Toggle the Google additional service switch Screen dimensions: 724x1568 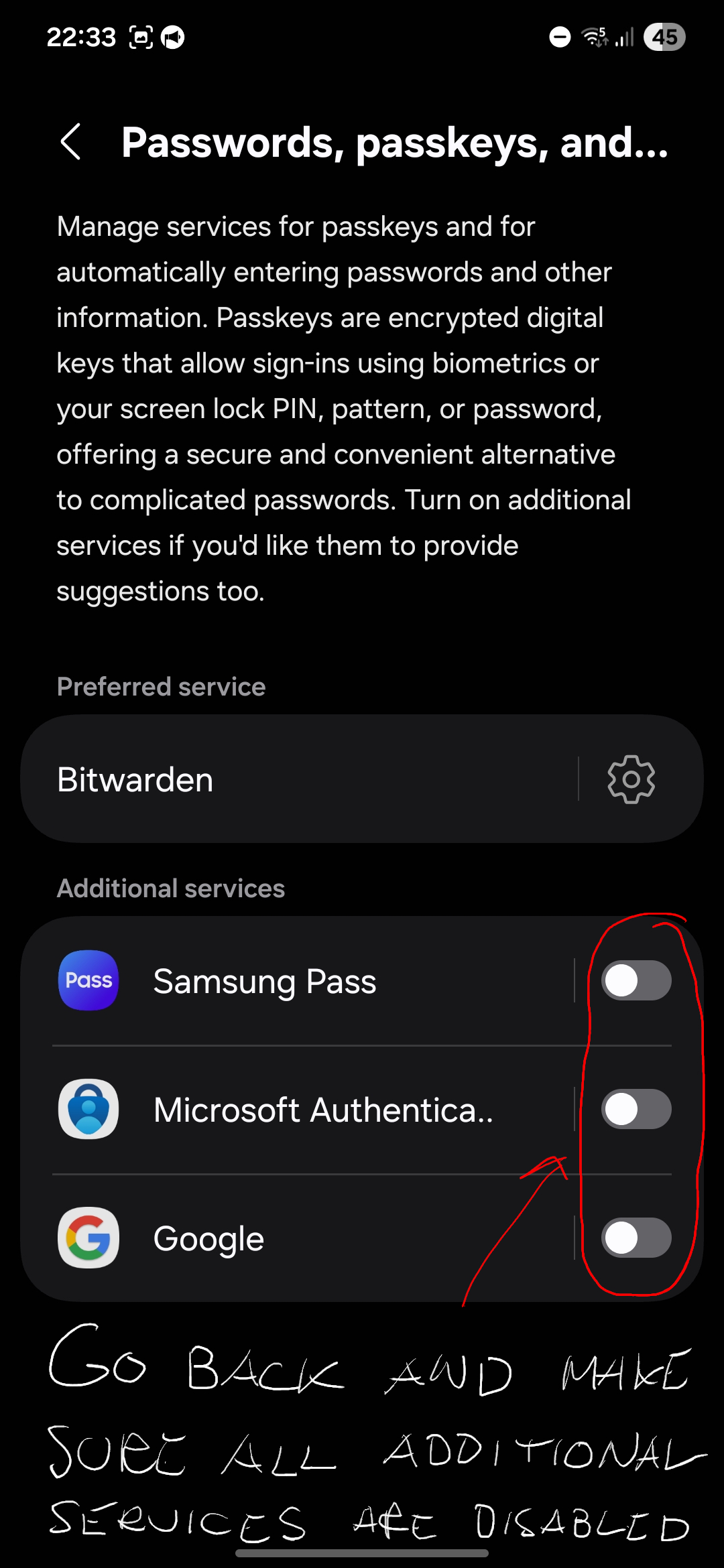(x=636, y=1238)
